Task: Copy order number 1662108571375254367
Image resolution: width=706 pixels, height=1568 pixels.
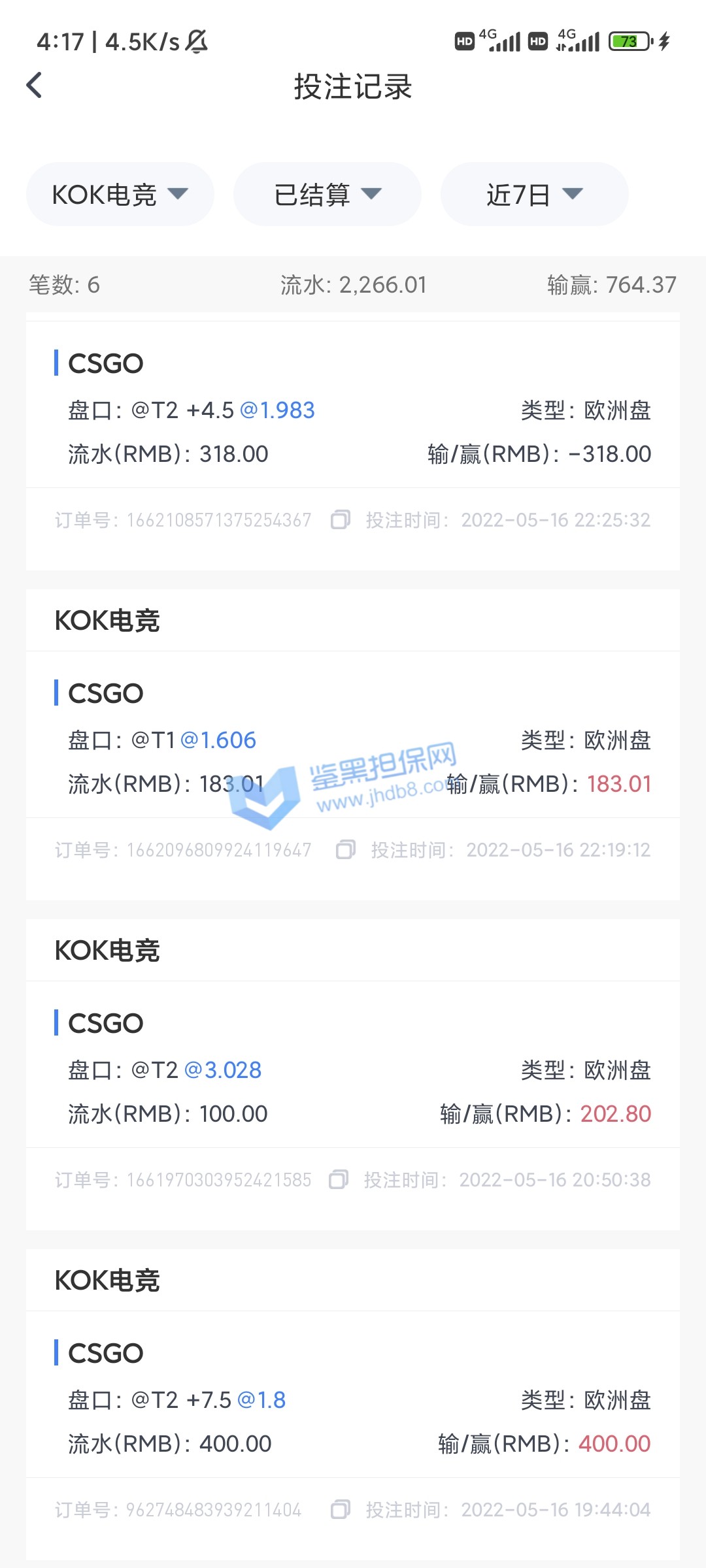Action: click(x=340, y=520)
